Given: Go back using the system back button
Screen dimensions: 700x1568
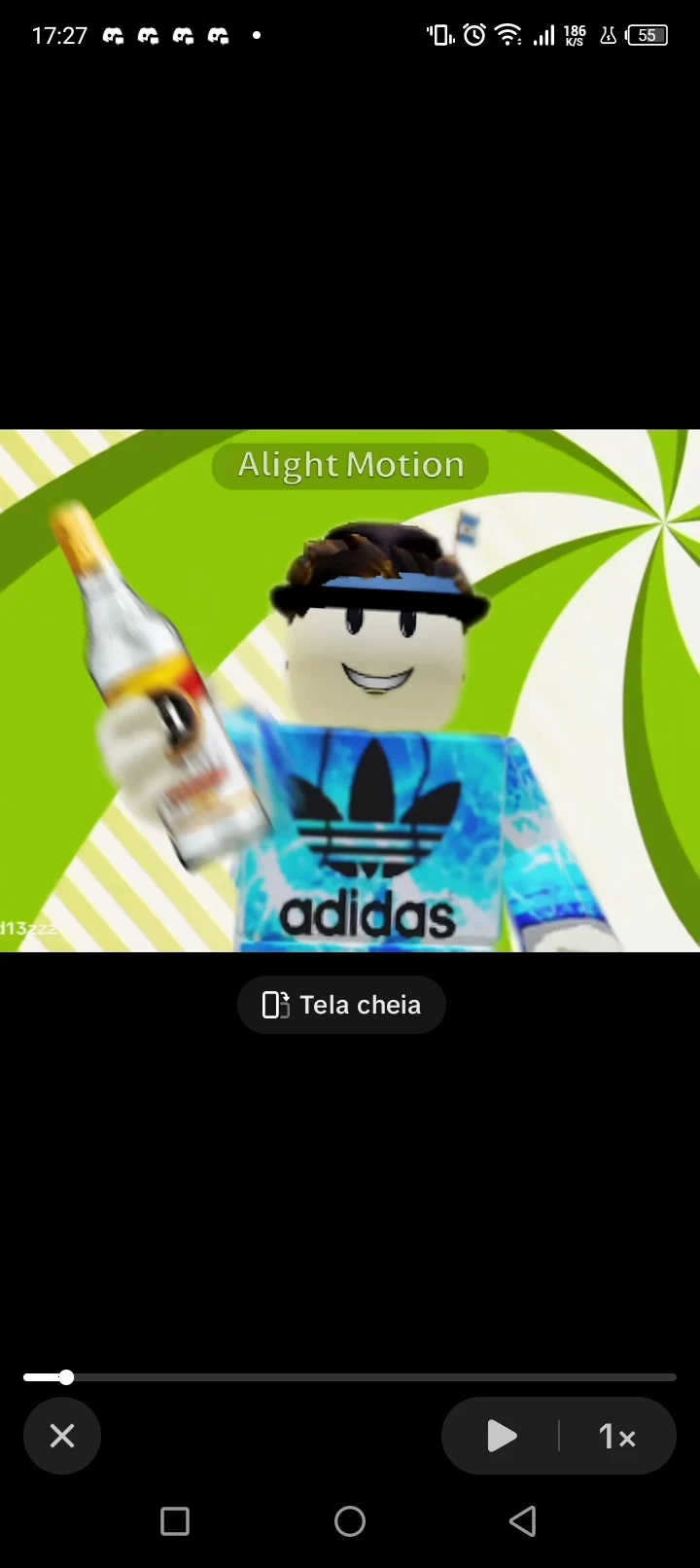Looking at the screenshot, I should (x=523, y=1521).
